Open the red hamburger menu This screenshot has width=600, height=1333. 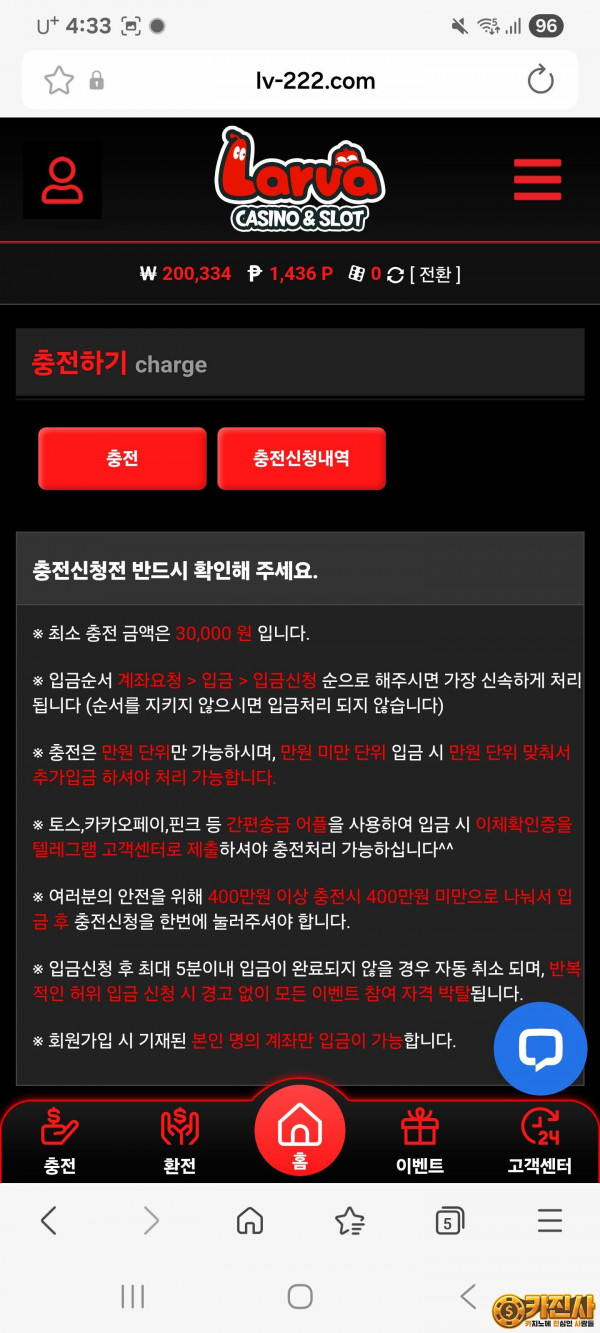[537, 180]
